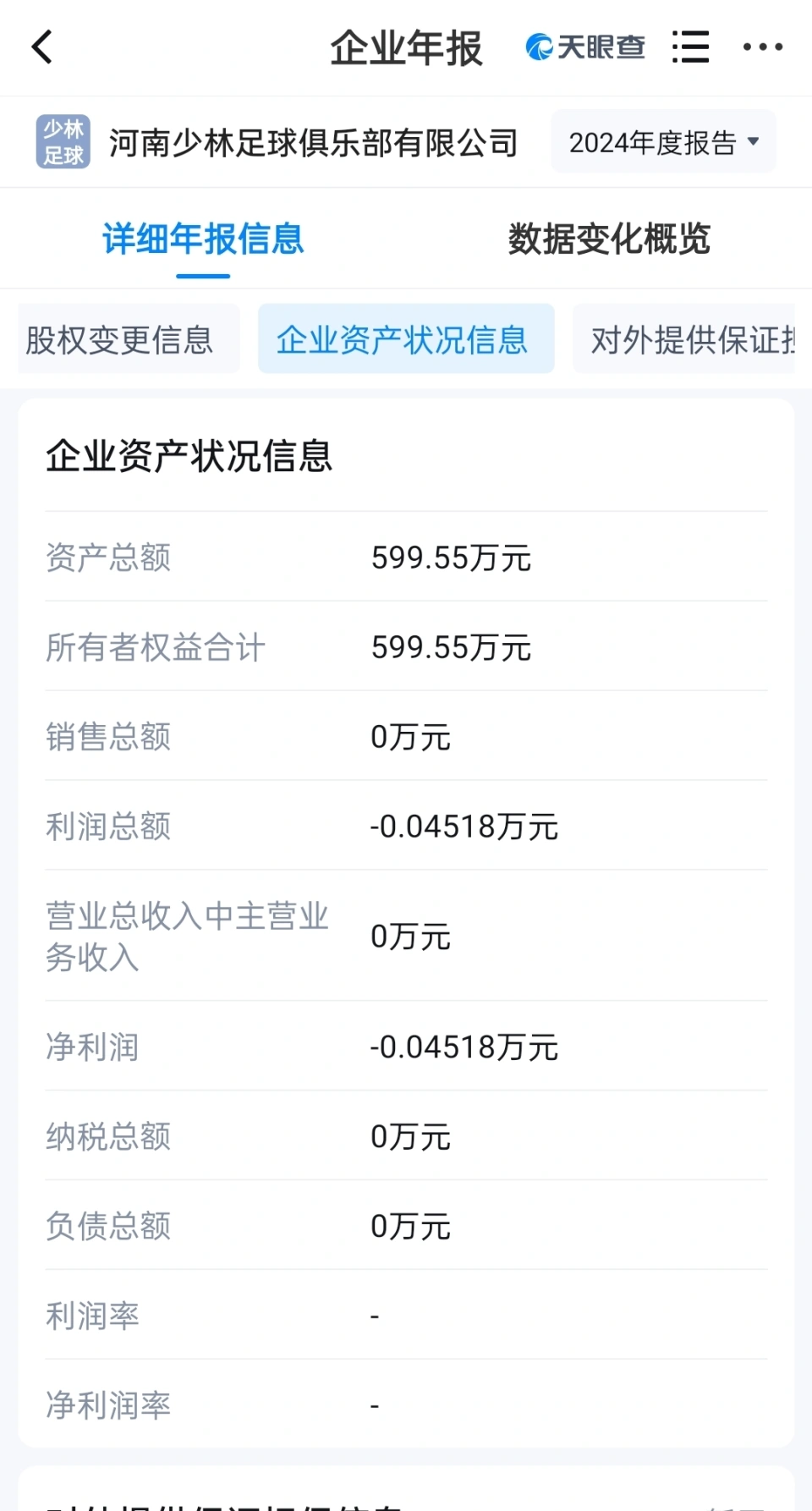Tap the 利润总额 figure -0.04518万元

464,826
